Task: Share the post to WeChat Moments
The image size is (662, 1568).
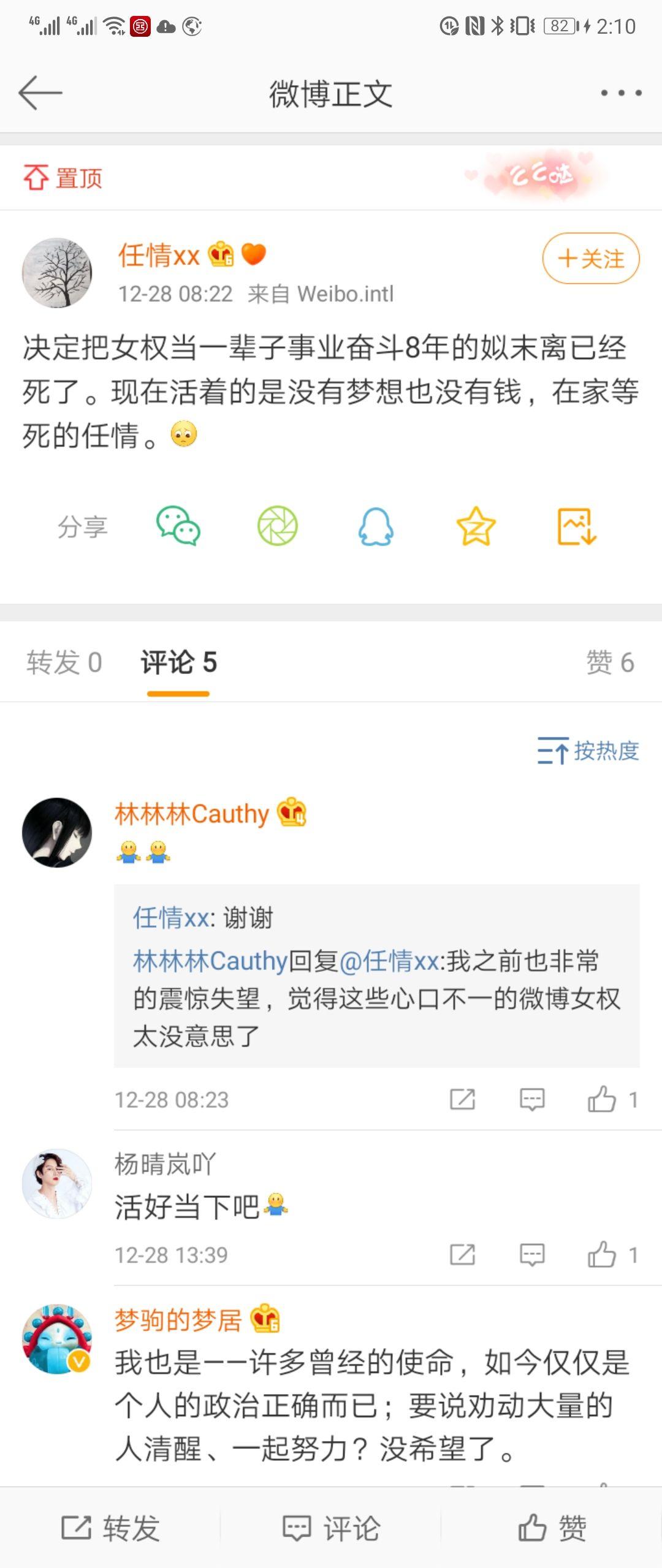Action: pos(277,526)
